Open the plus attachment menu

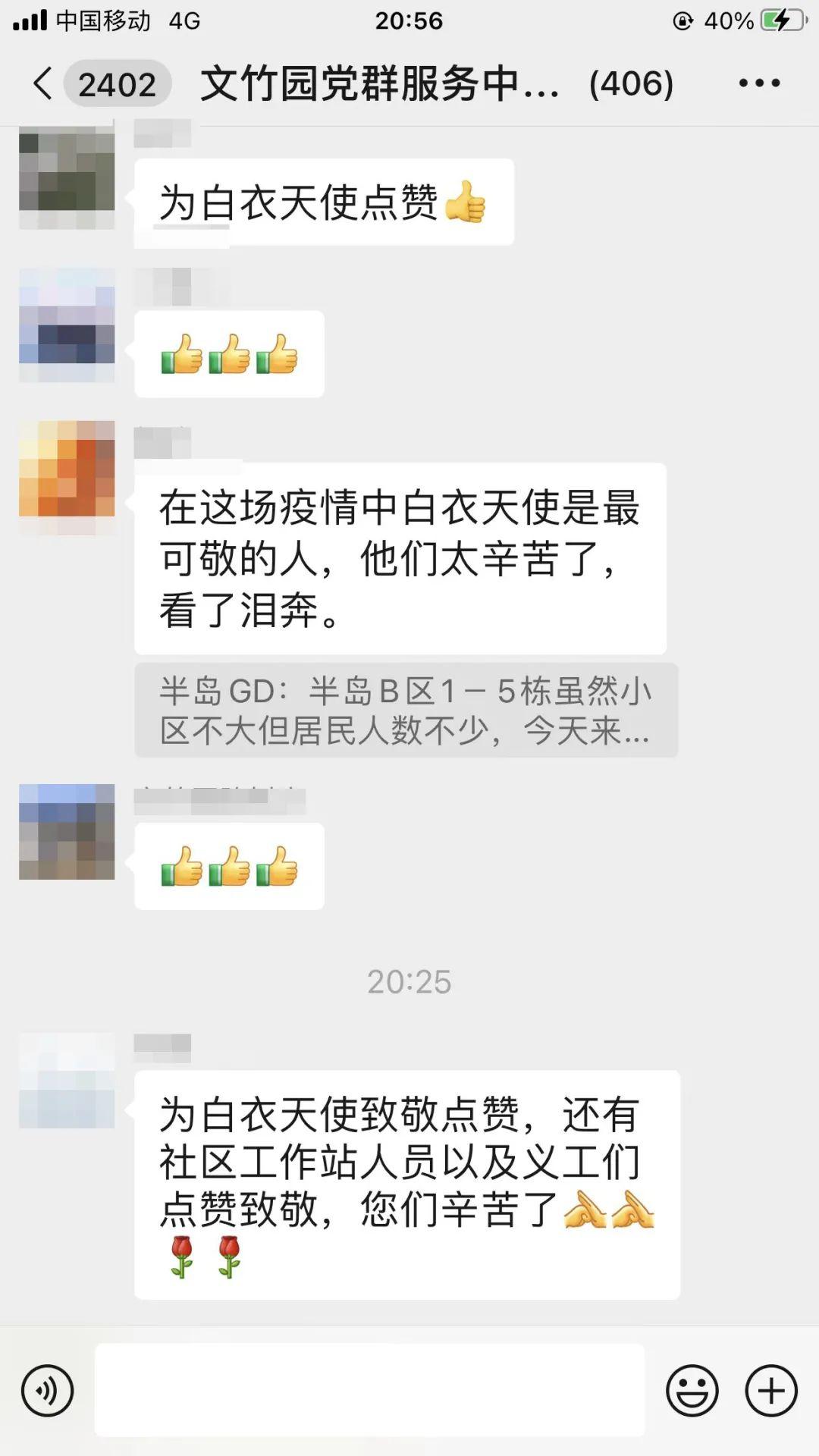coord(771,1390)
